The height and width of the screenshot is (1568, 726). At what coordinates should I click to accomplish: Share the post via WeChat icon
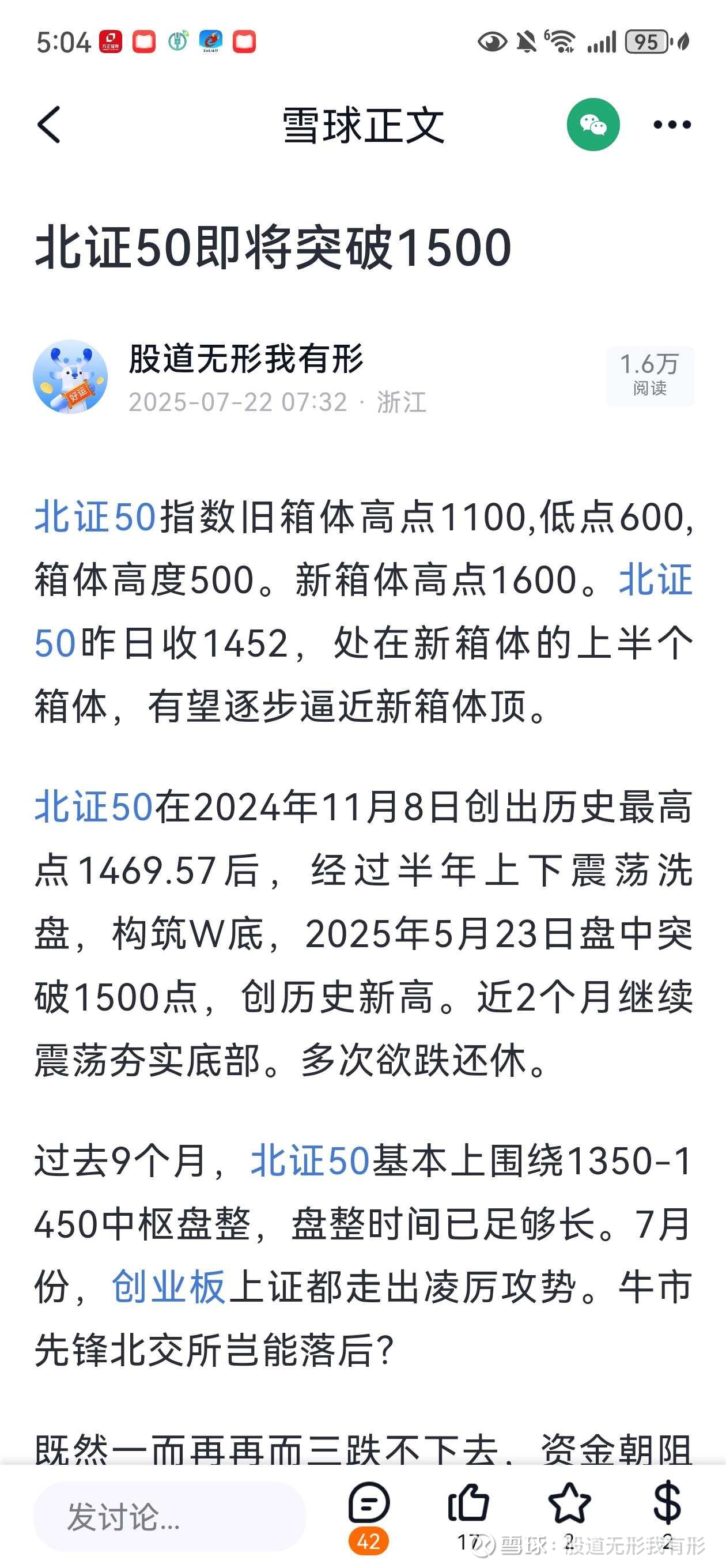[593, 125]
